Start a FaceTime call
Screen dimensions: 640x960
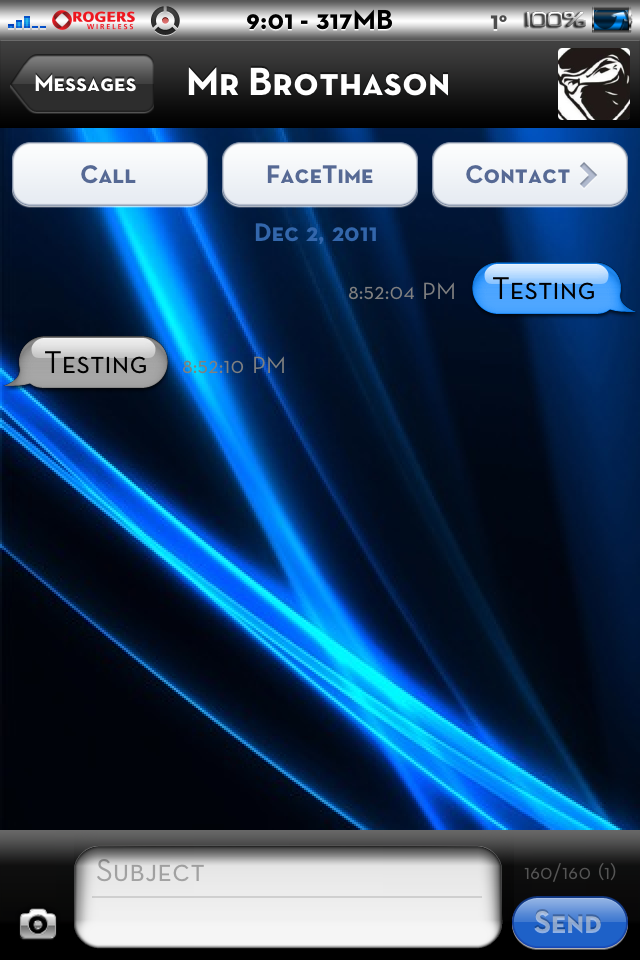click(319, 175)
